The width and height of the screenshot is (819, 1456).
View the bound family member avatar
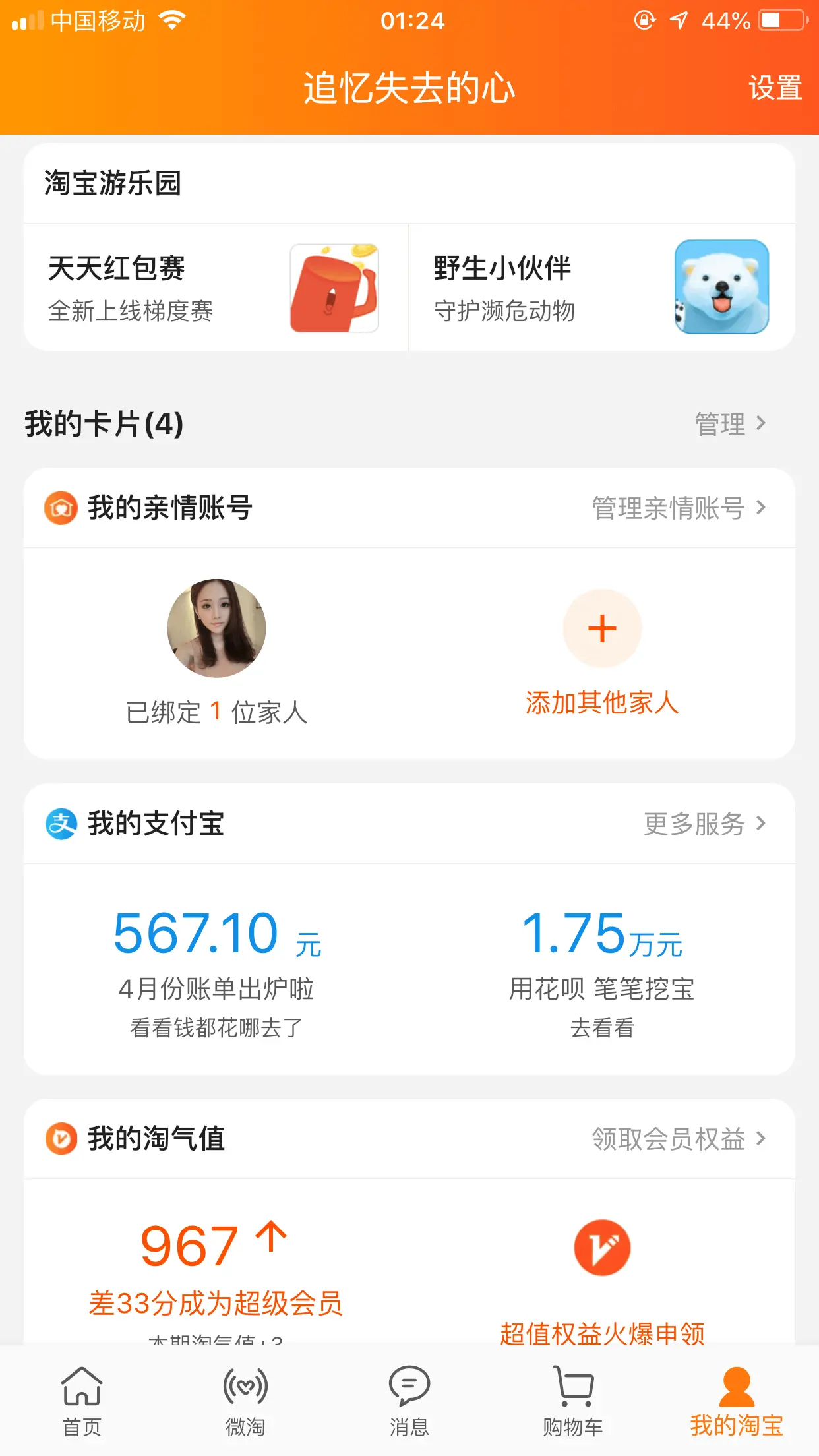pos(216,628)
